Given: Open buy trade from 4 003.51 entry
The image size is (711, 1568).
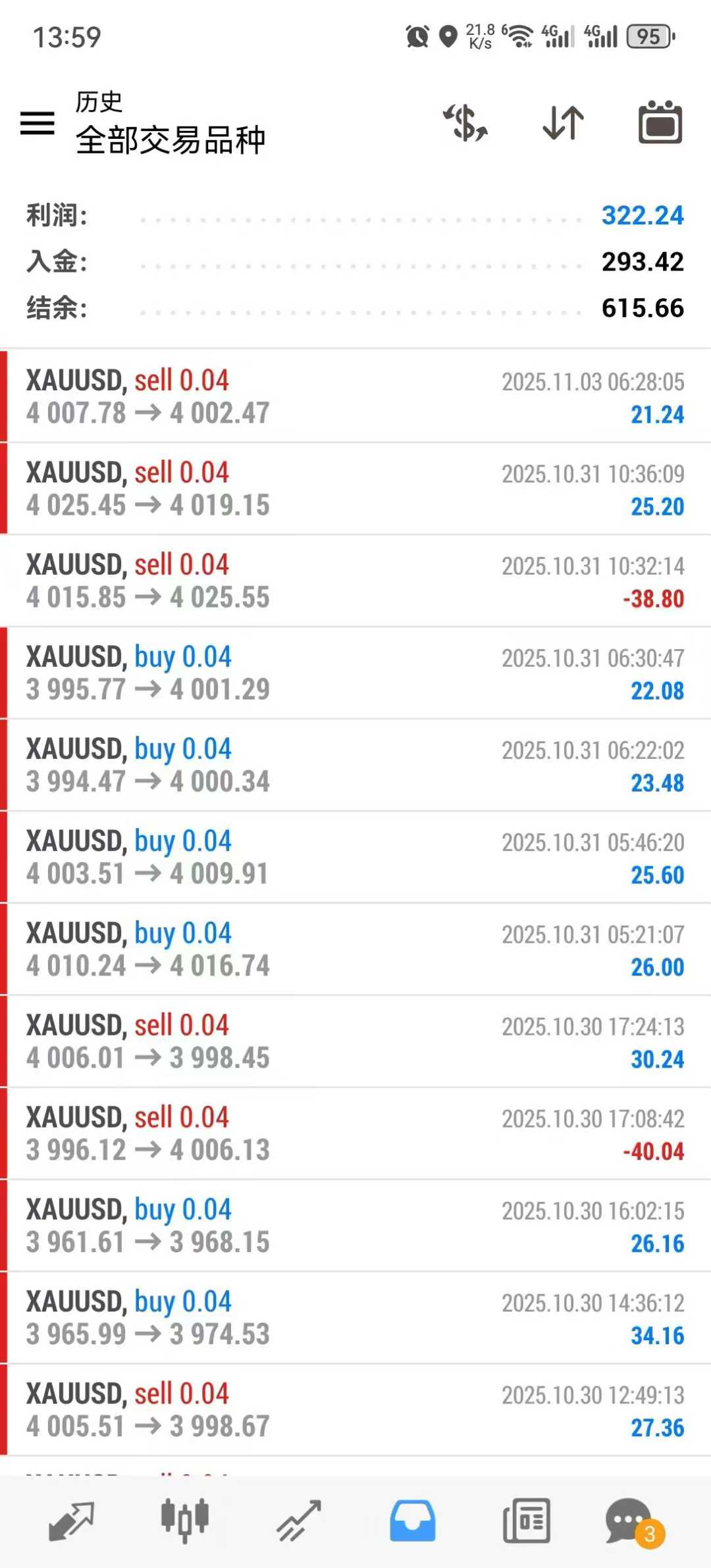Looking at the screenshot, I should pyautogui.click(x=355, y=857).
